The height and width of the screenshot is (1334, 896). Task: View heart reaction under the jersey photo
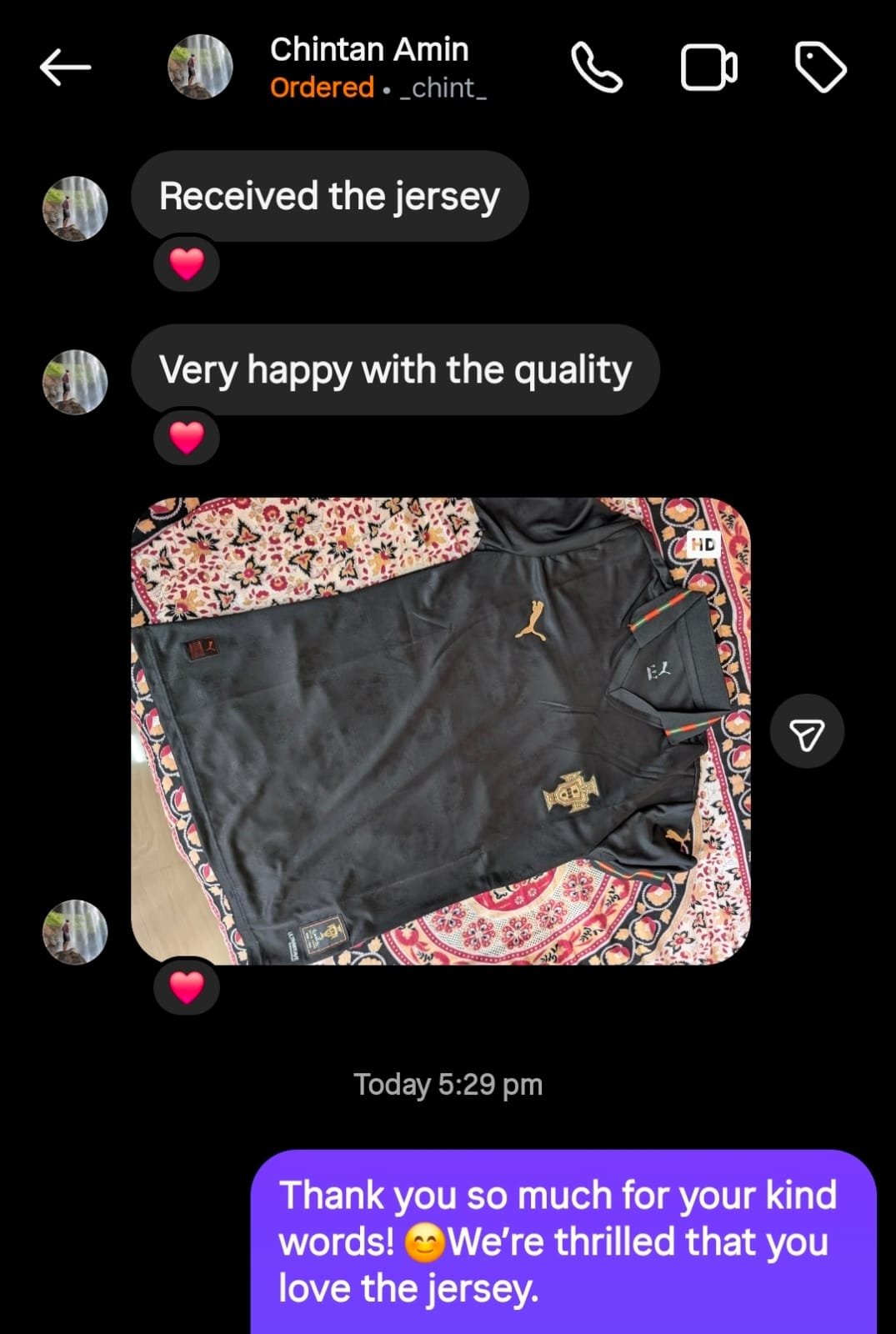pyautogui.click(x=187, y=987)
